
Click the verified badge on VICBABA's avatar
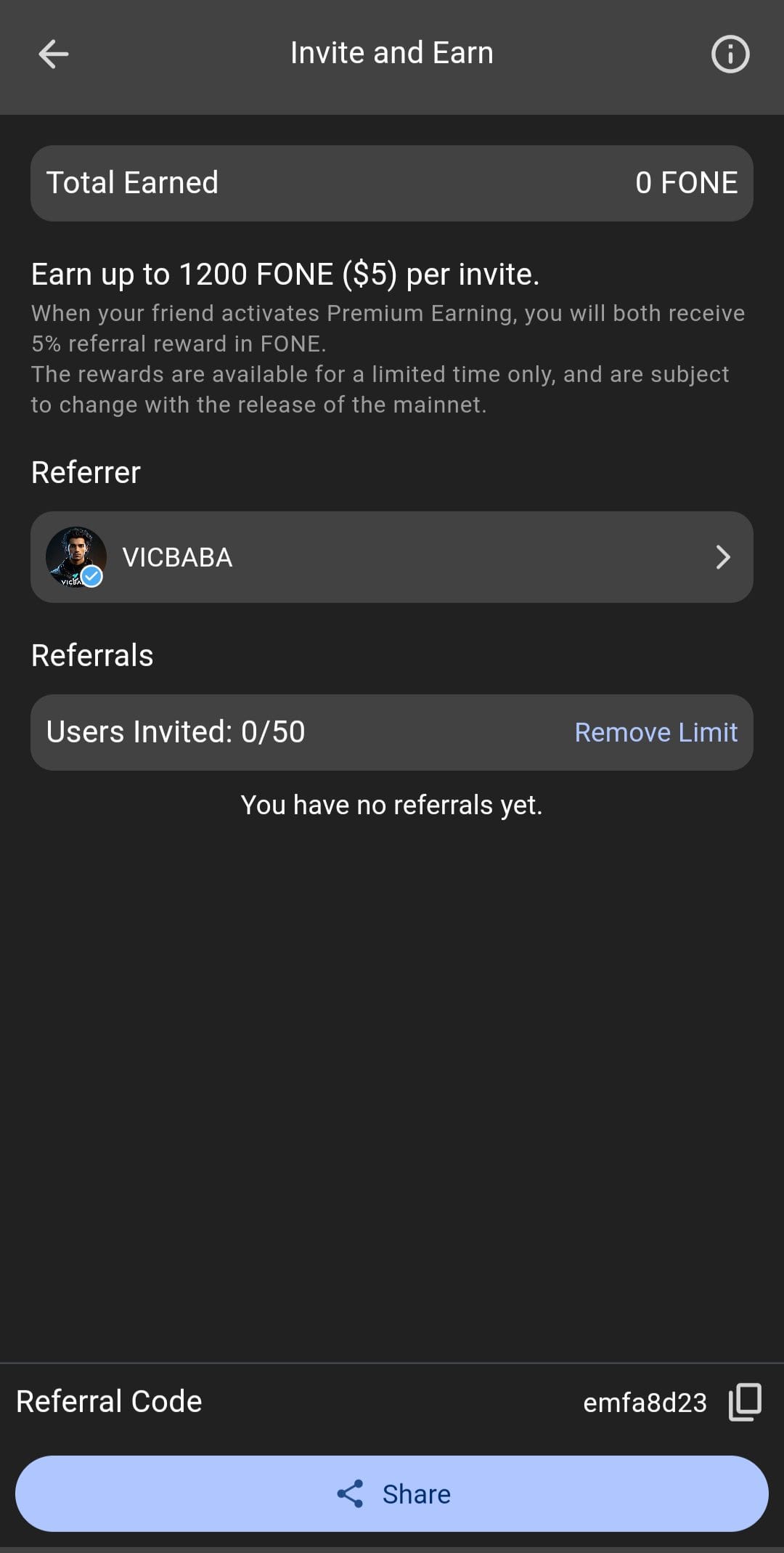pyautogui.click(x=91, y=577)
